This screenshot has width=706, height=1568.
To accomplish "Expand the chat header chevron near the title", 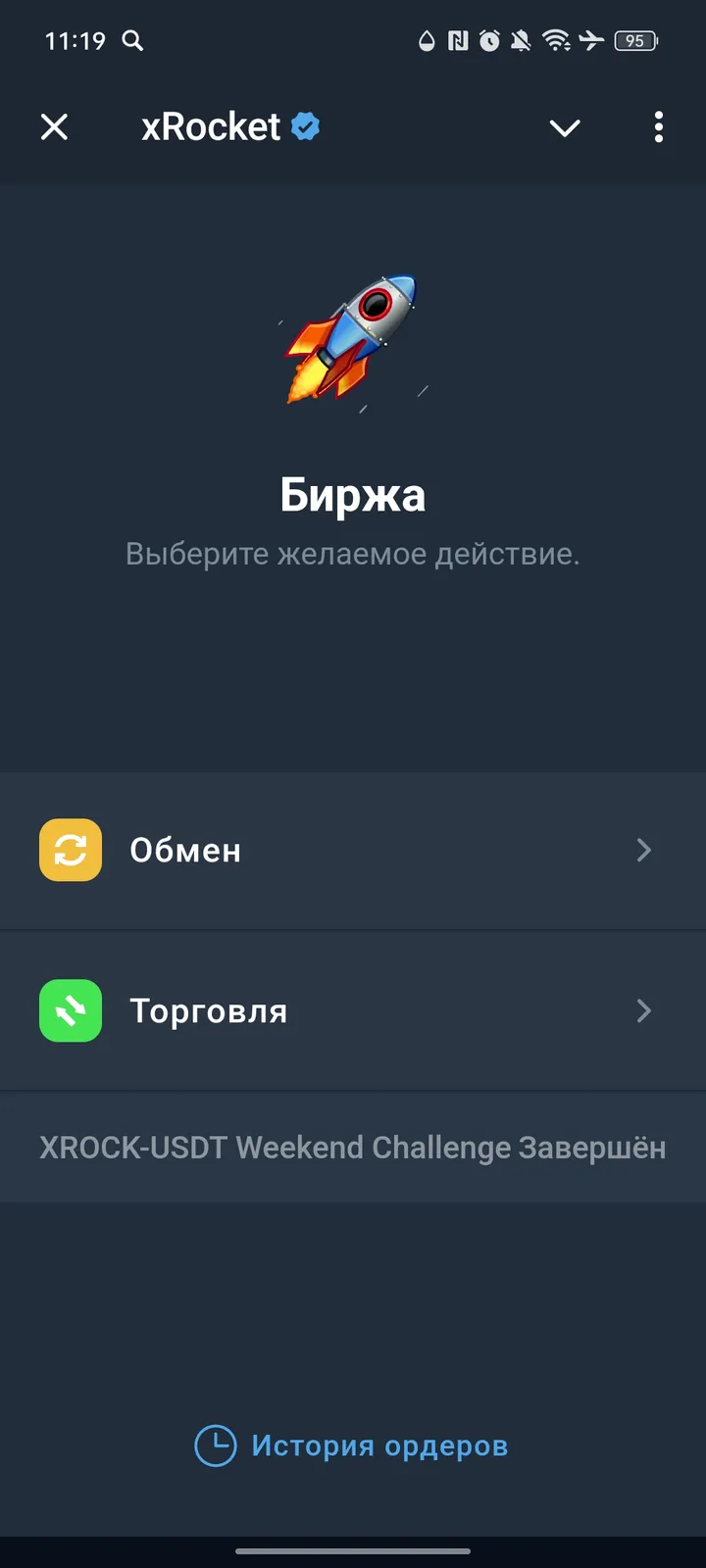I will tap(565, 127).
